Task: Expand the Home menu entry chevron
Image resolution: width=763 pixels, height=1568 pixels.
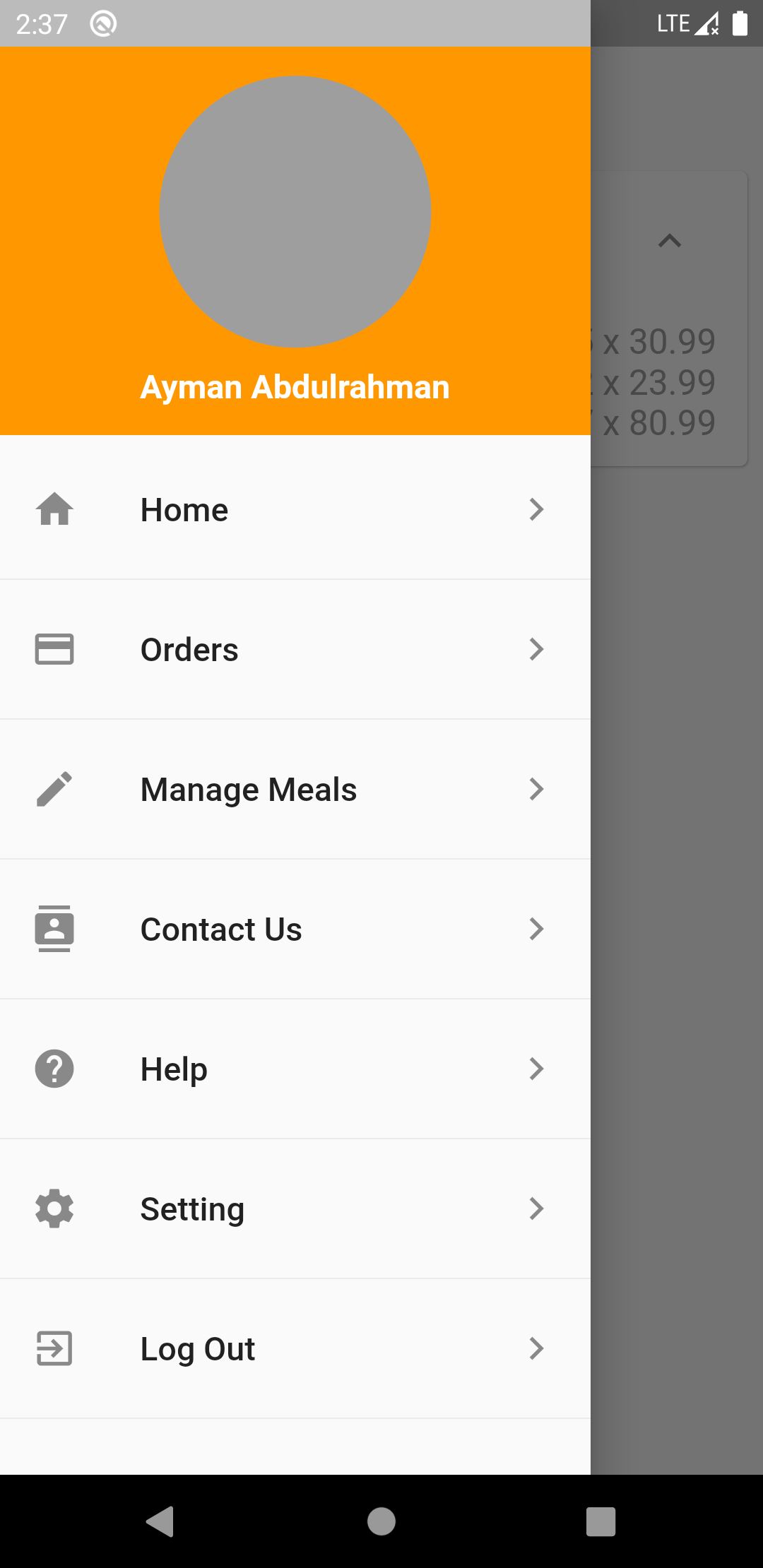Action: click(537, 510)
